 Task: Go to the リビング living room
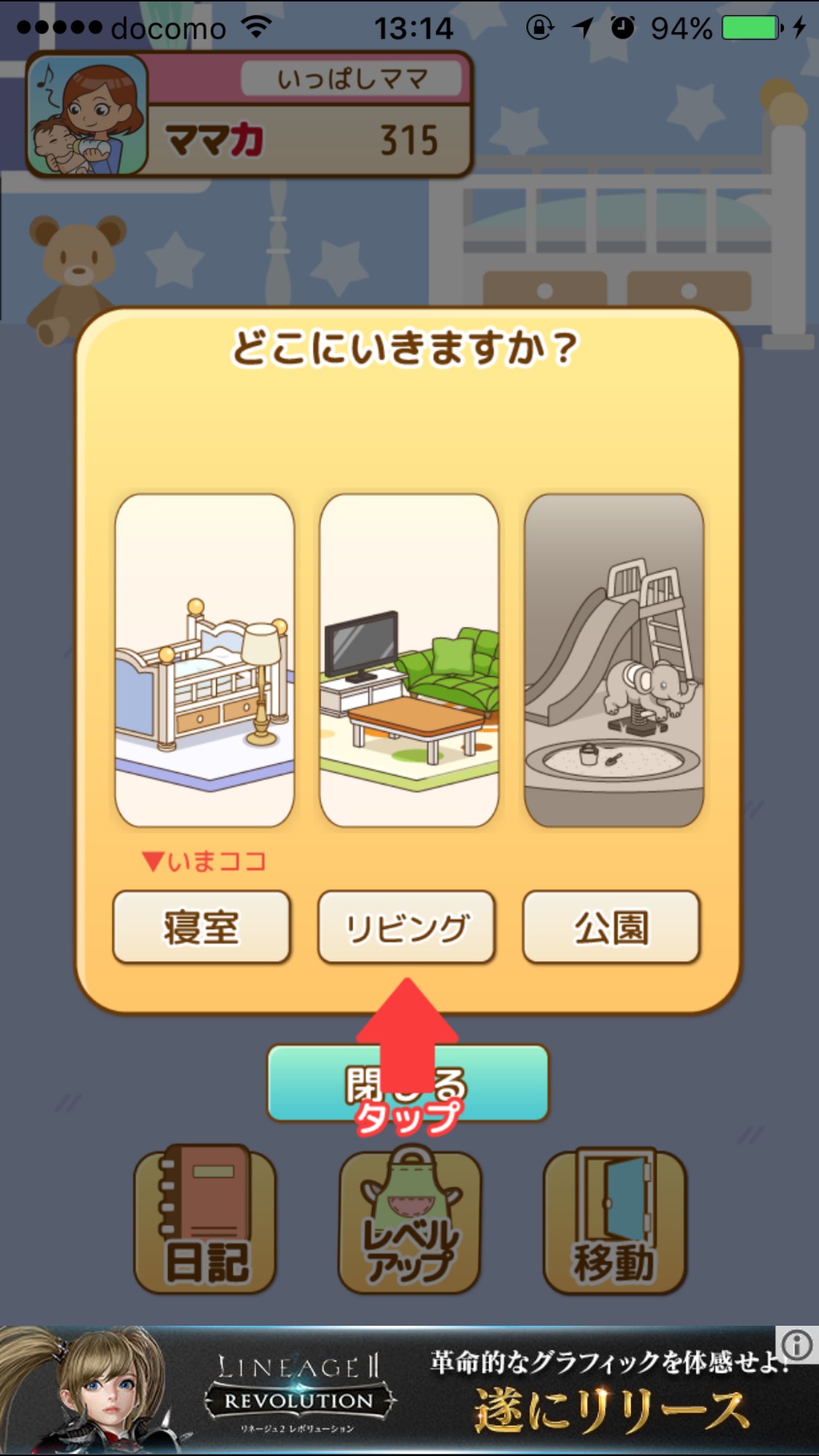[406, 927]
